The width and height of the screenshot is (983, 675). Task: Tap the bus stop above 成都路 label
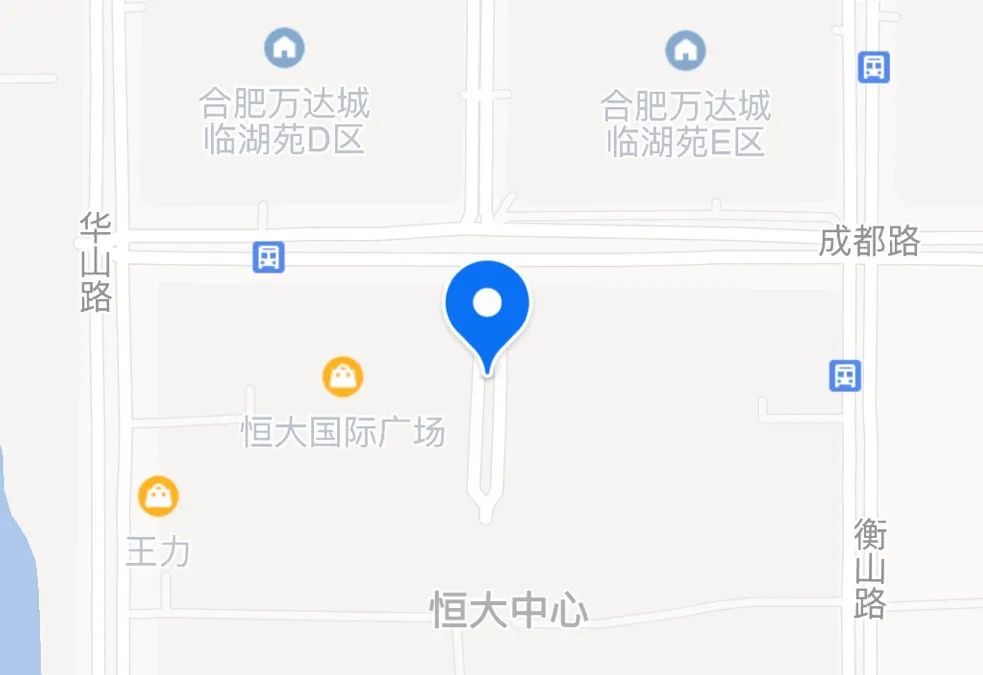coord(873,67)
